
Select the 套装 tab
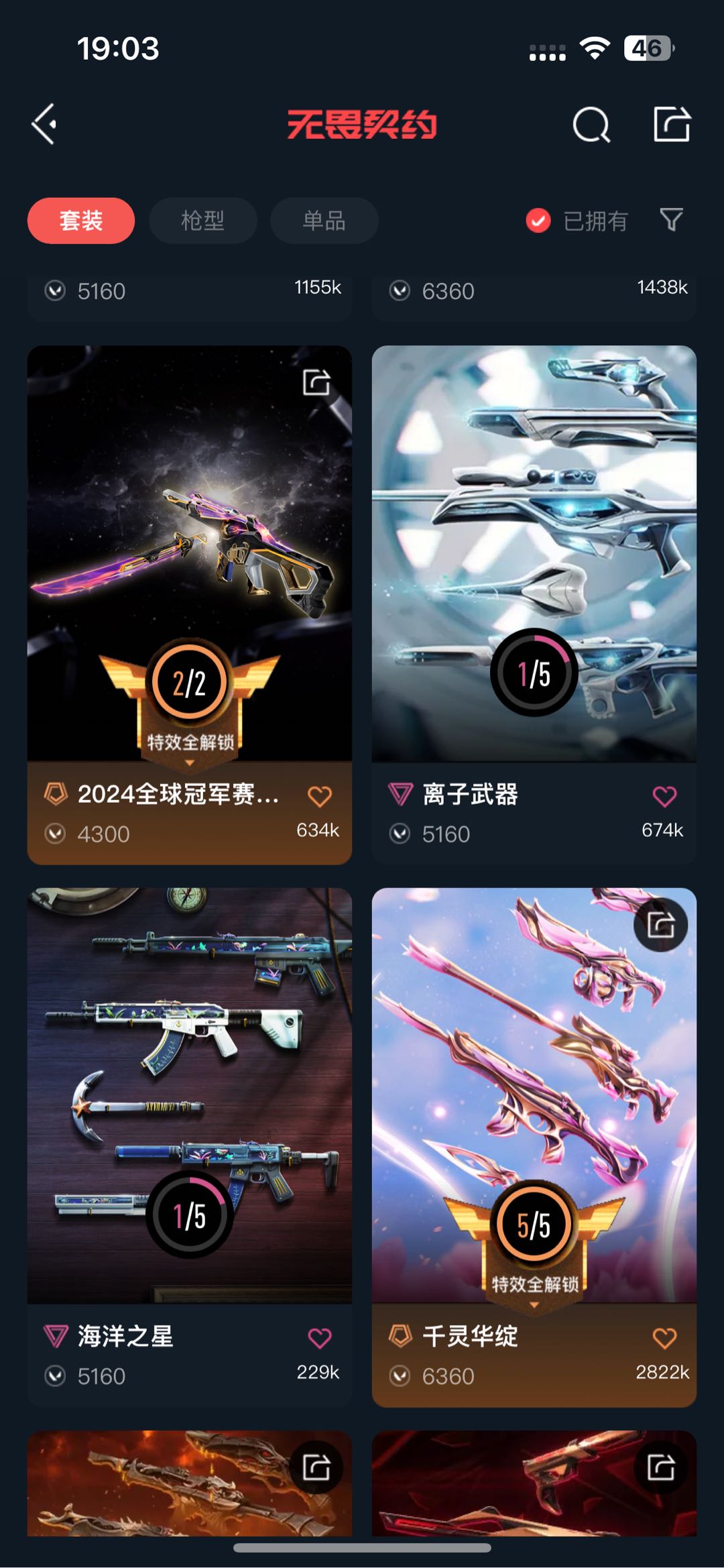[x=81, y=221]
